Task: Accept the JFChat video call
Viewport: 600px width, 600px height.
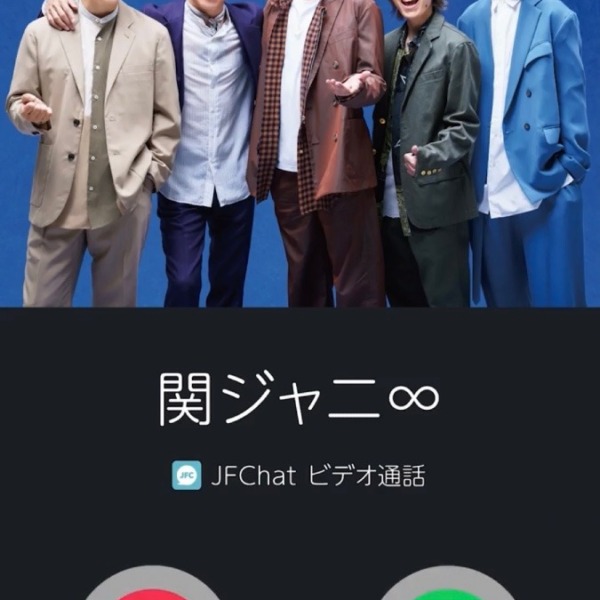Action: tap(447, 588)
